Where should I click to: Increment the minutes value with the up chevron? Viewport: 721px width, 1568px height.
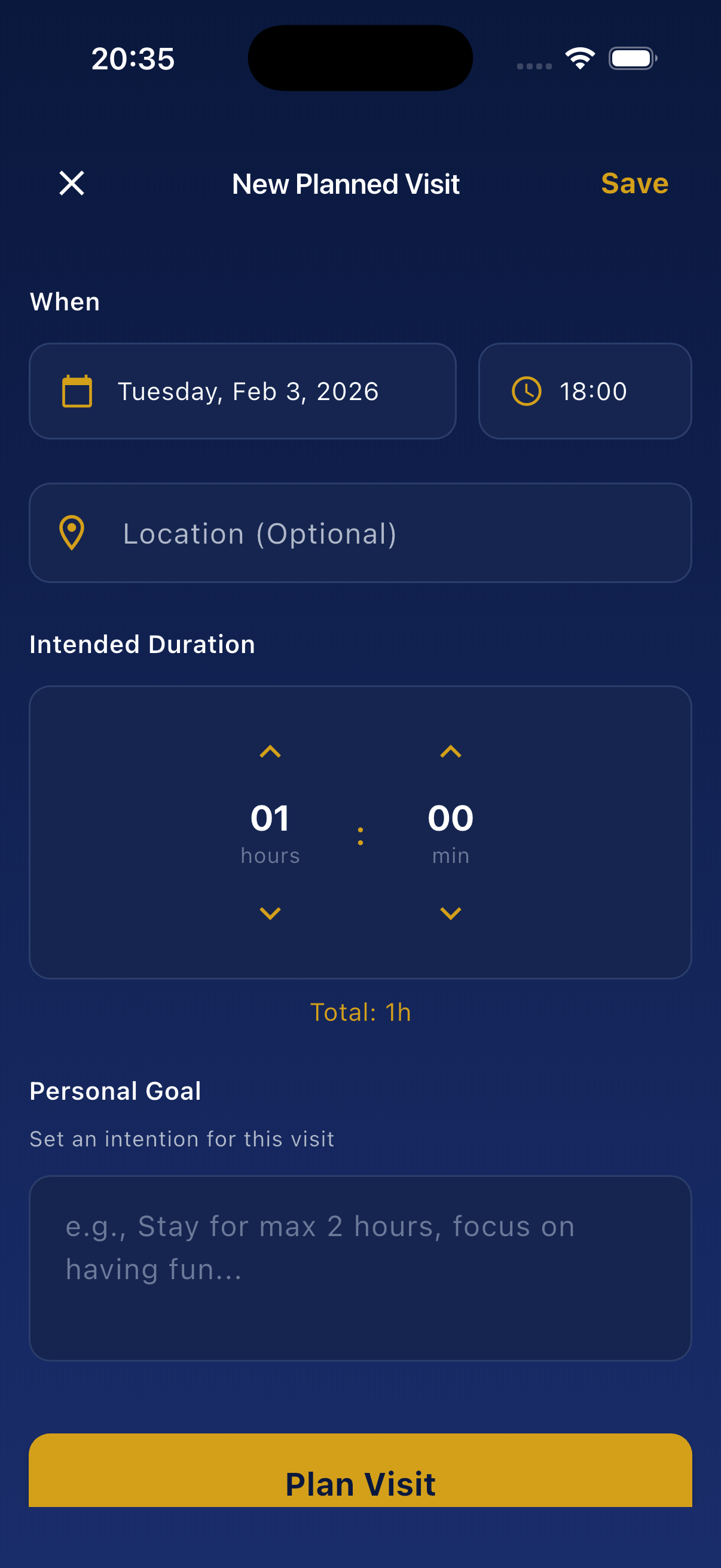[450, 752]
